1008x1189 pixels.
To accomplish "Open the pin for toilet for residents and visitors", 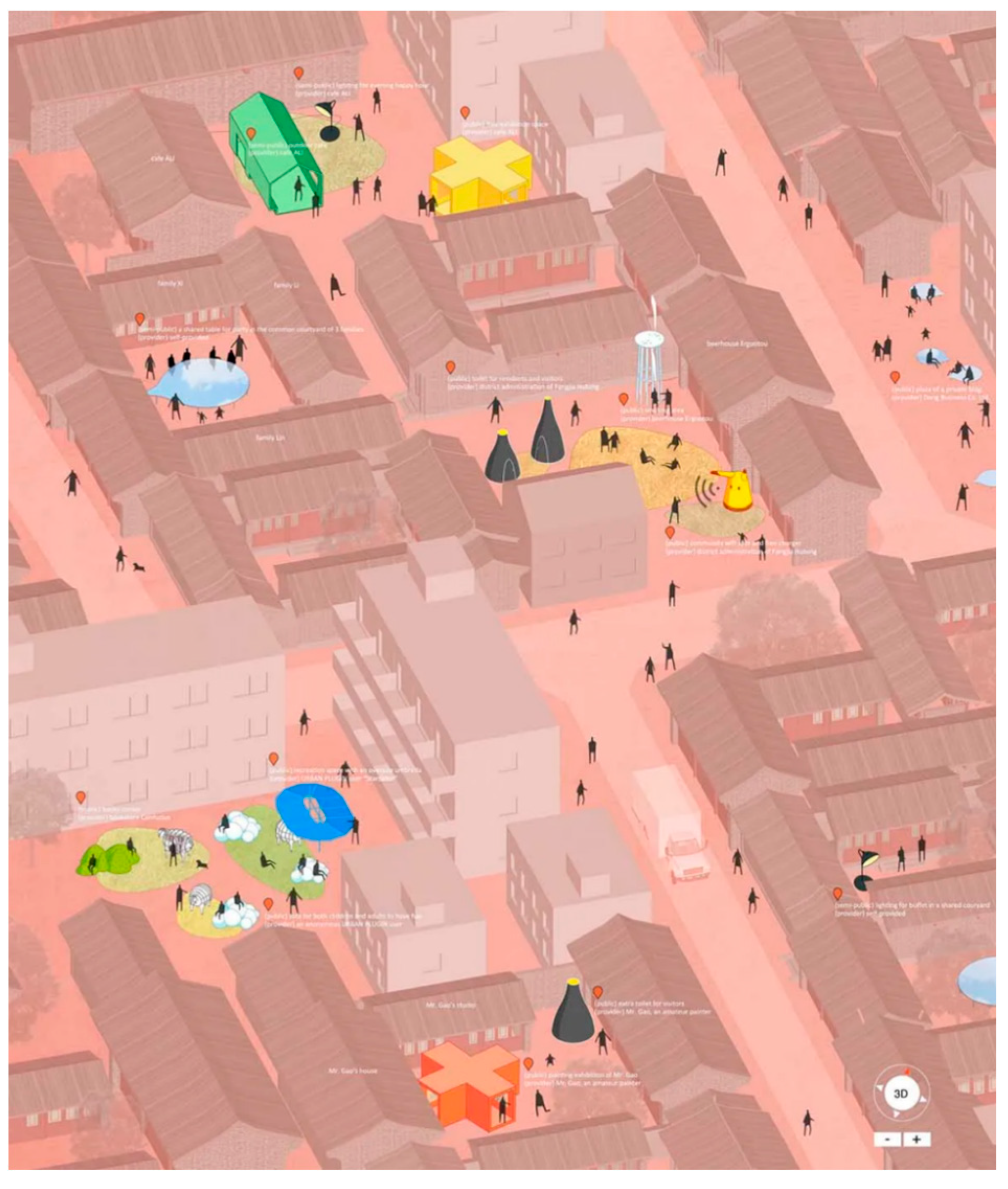I will (450, 366).
